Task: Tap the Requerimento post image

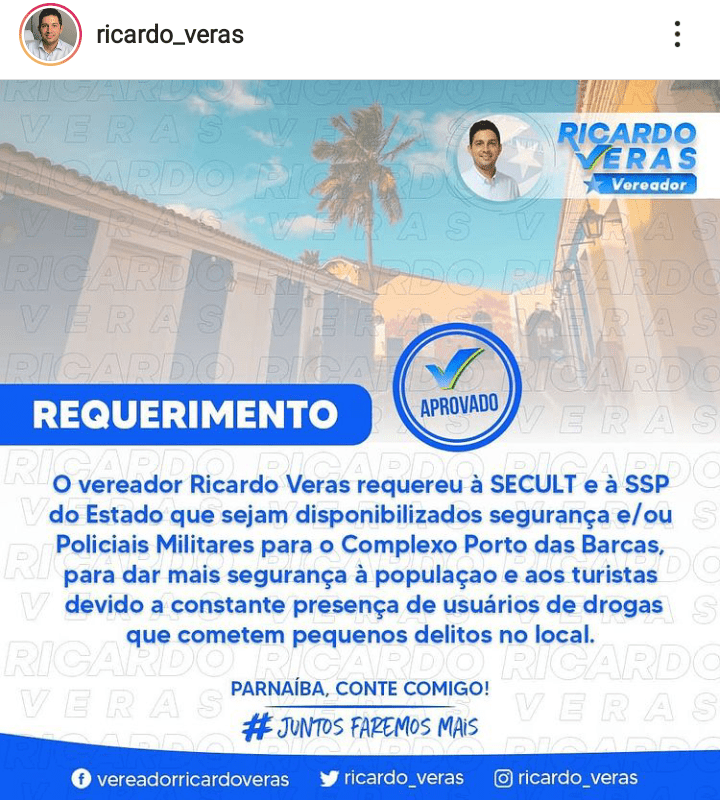Action: point(360,440)
